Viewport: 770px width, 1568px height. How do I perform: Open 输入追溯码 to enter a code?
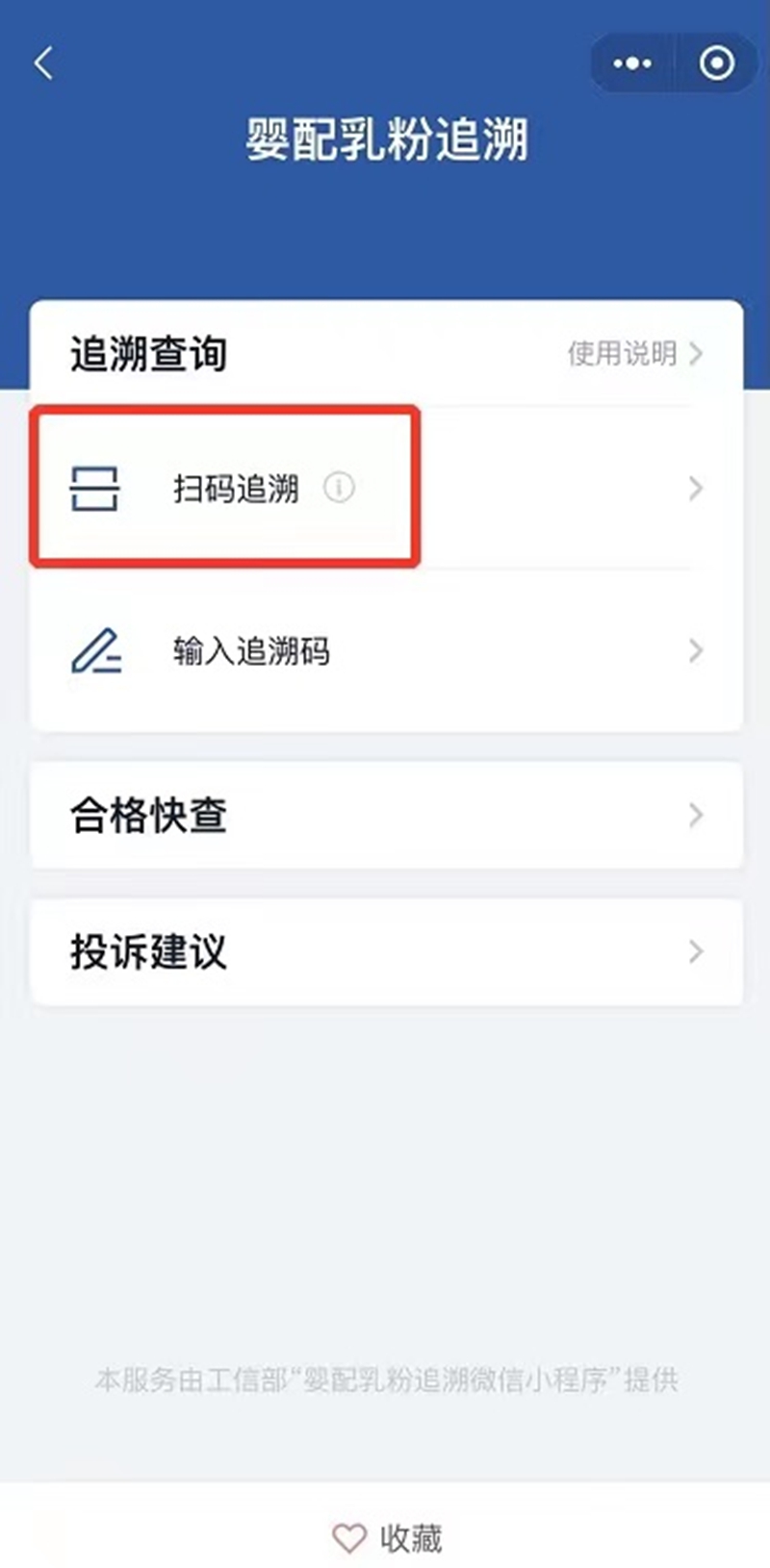[387, 651]
